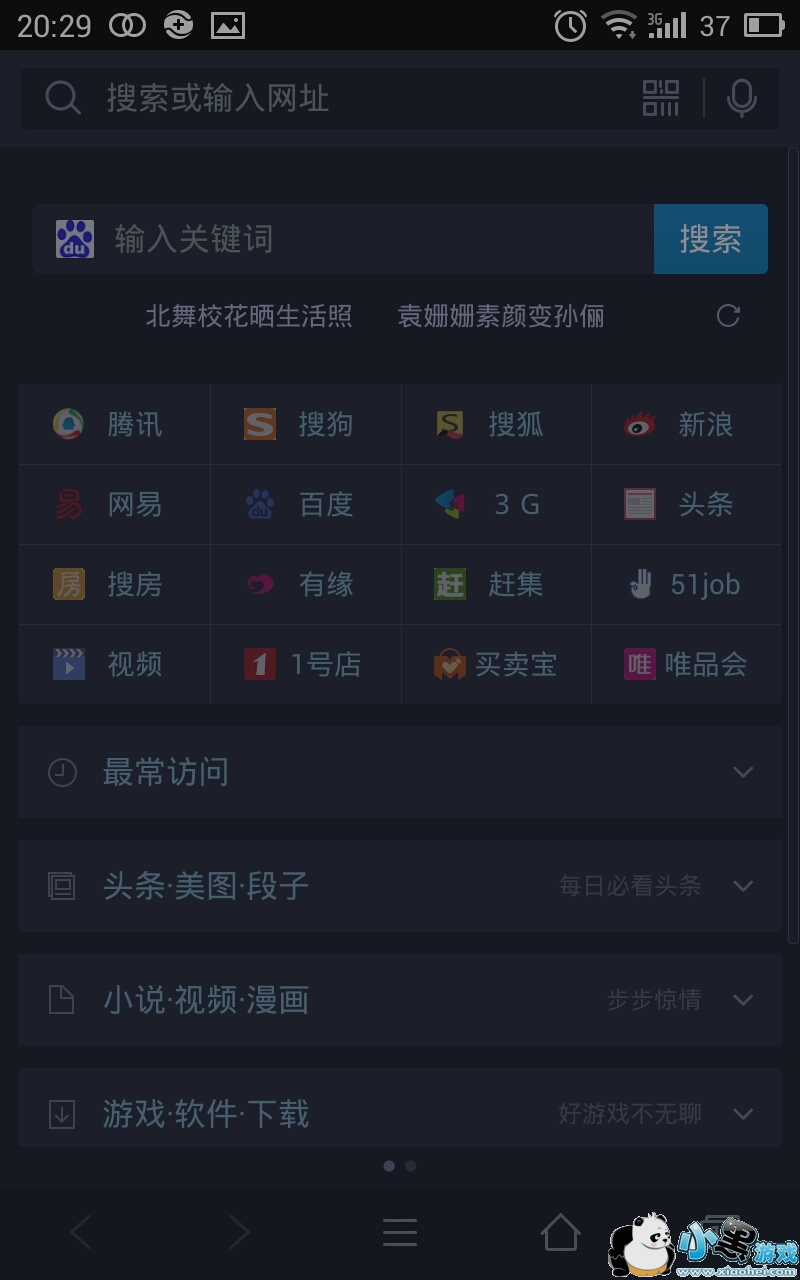Screen dimensions: 800x1280
Task: Open the 视频 site shortcut
Action: tap(114, 665)
